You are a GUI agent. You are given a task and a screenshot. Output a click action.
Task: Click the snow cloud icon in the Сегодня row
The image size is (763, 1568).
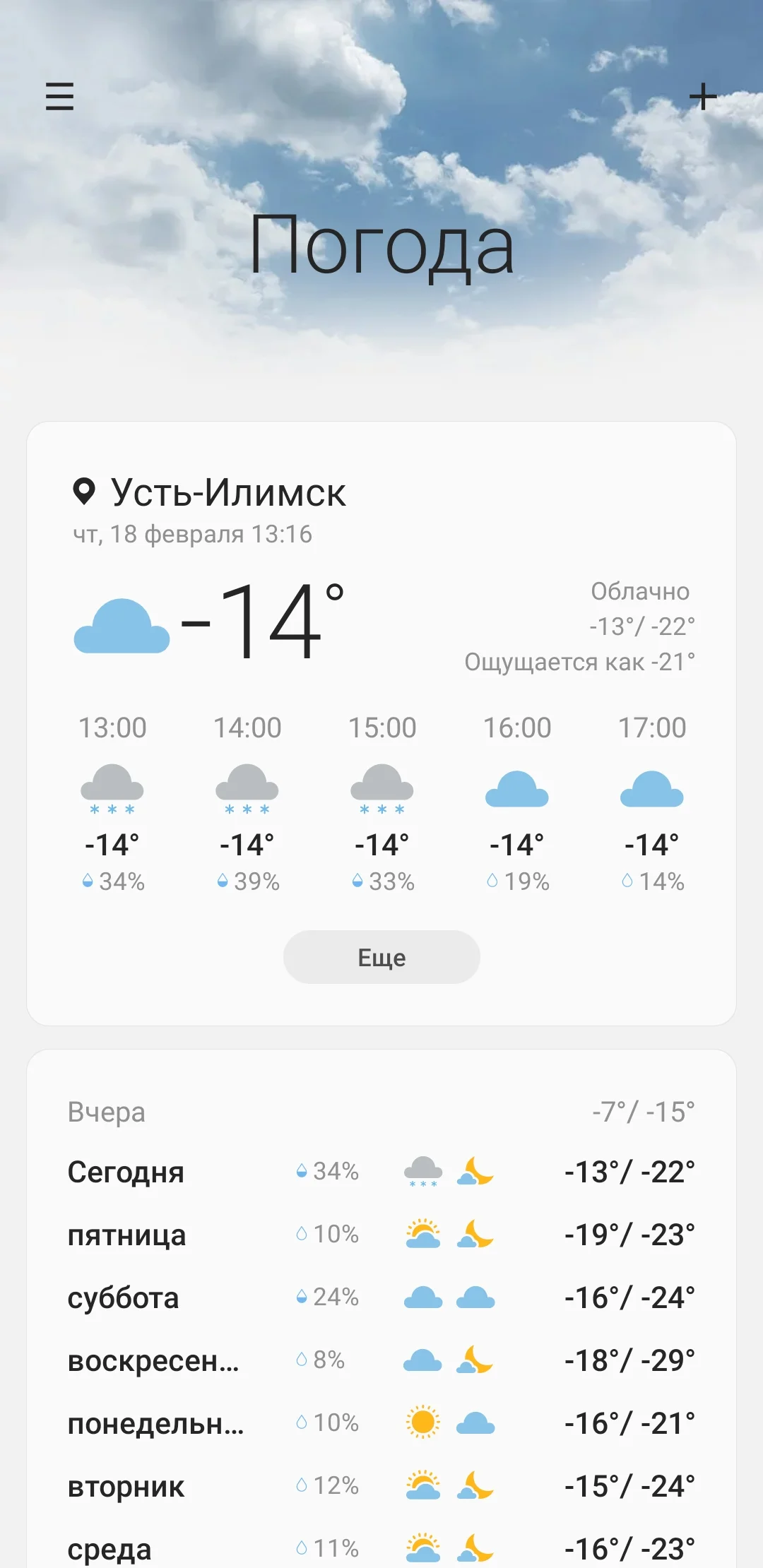(422, 1169)
